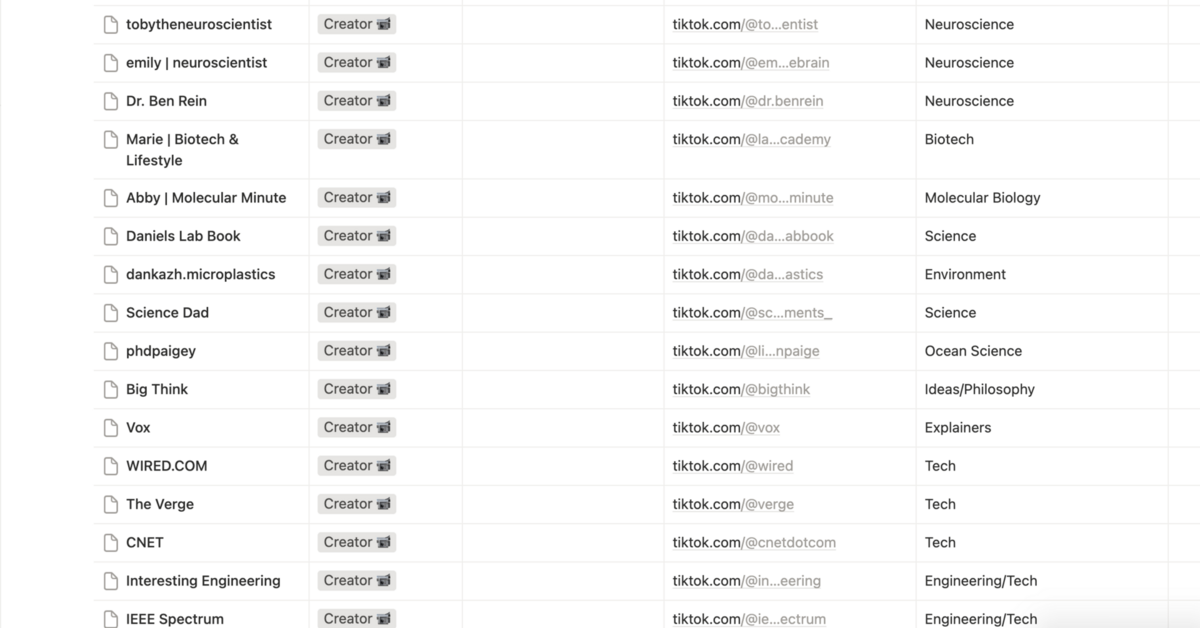Visit the tiktok.com/@vox link
Viewport: 1200px width, 628px height.
click(726, 428)
